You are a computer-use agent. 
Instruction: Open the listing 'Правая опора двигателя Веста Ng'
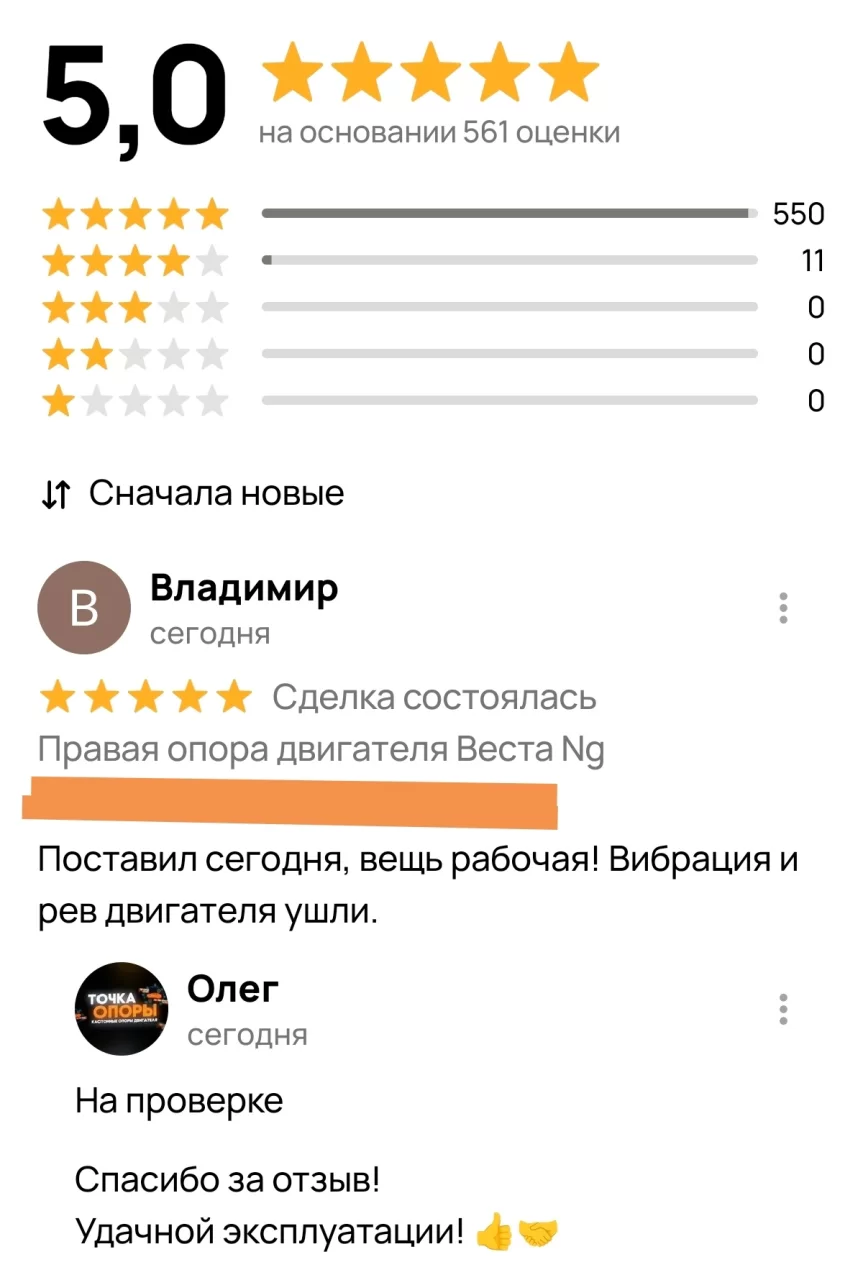(x=320, y=750)
